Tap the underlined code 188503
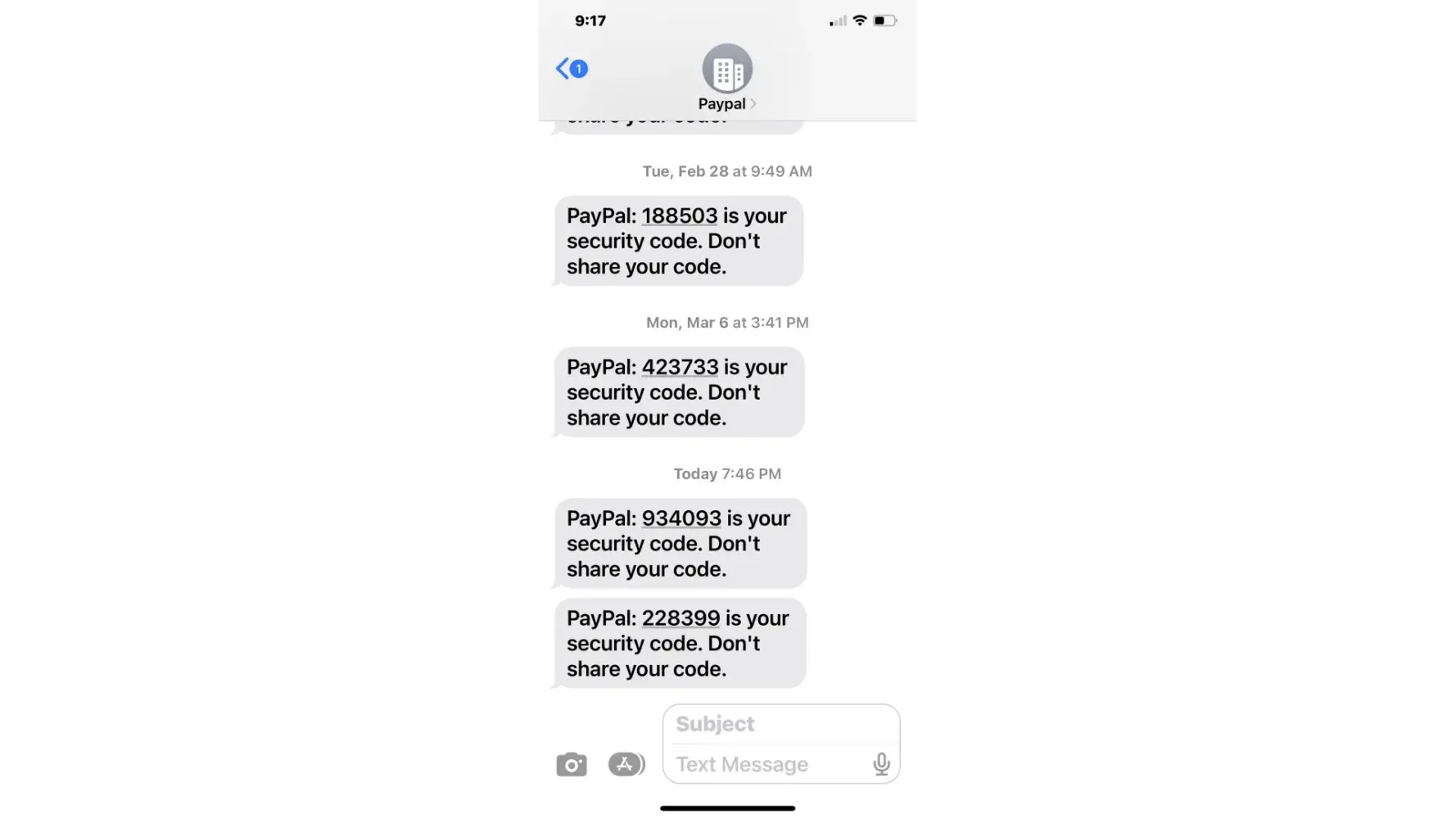Image resolution: width=1456 pixels, height=819 pixels. point(679,216)
